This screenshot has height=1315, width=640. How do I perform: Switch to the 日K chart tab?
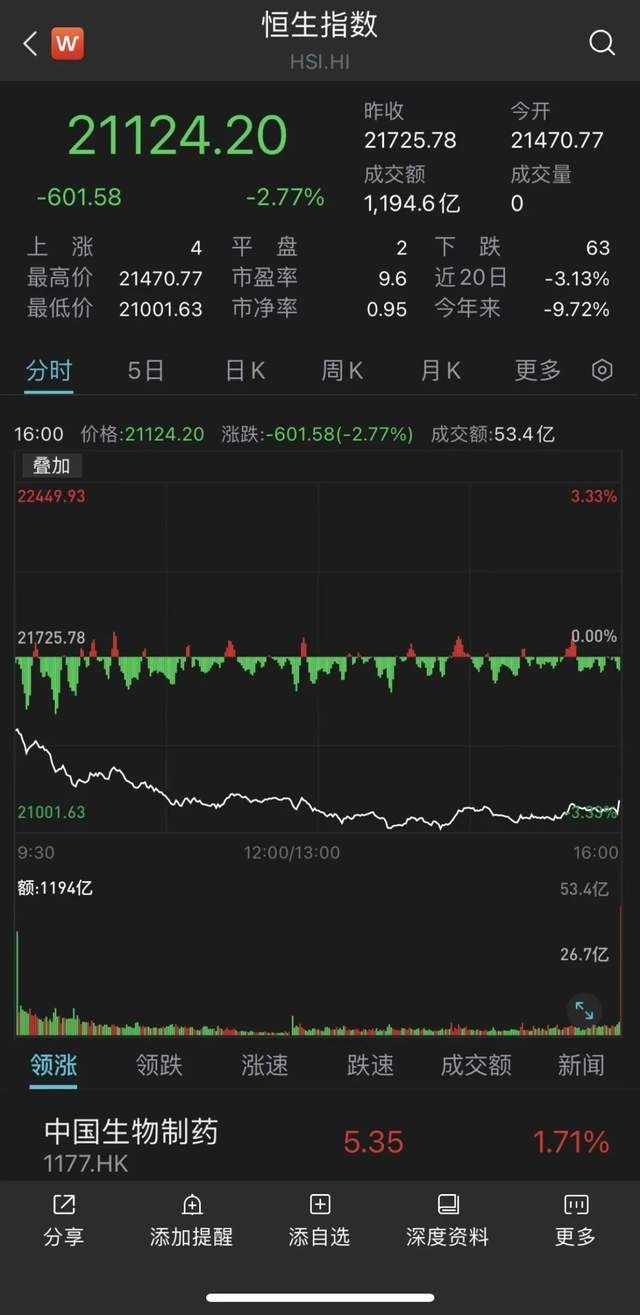coord(245,371)
